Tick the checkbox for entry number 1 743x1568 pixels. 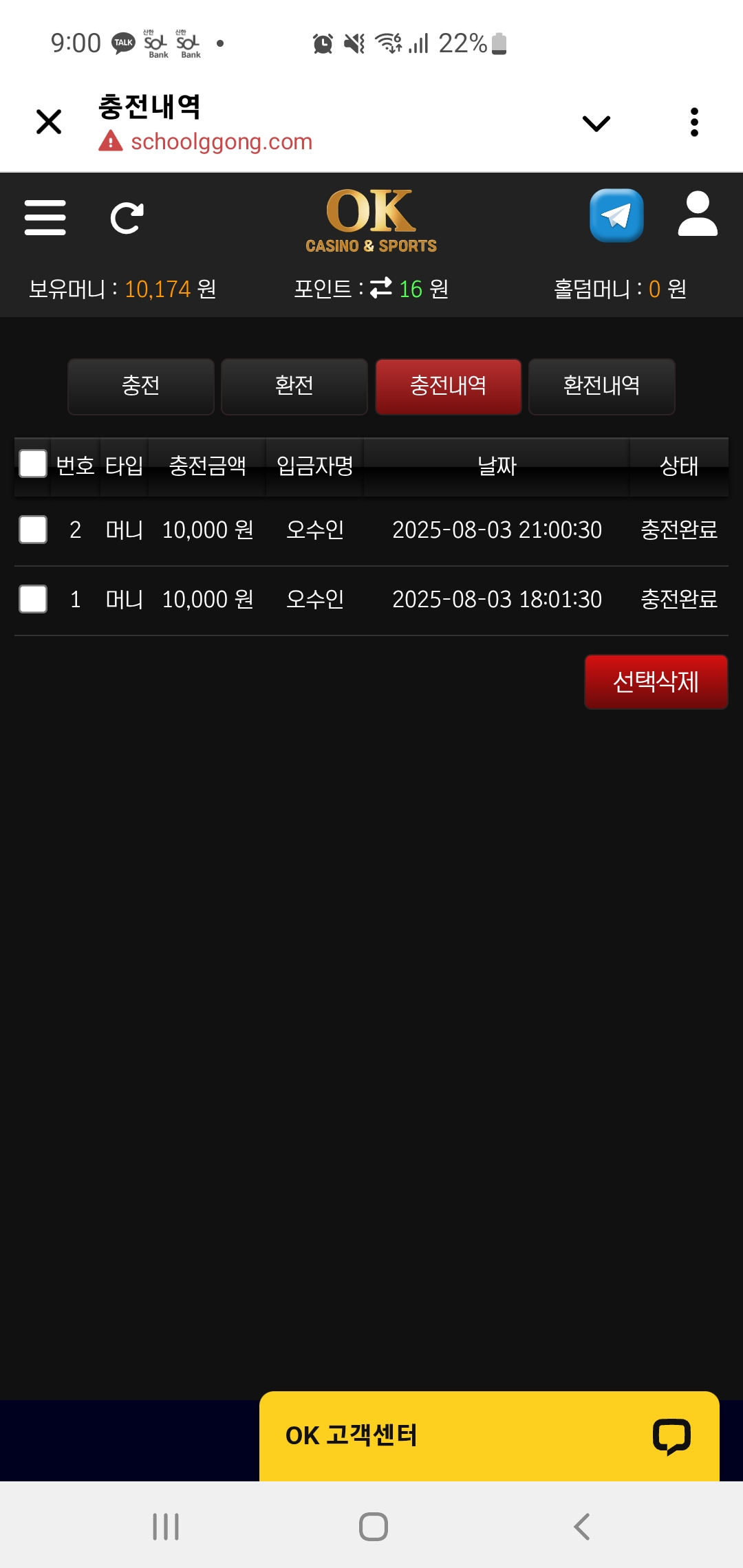[x=33, y=599]
